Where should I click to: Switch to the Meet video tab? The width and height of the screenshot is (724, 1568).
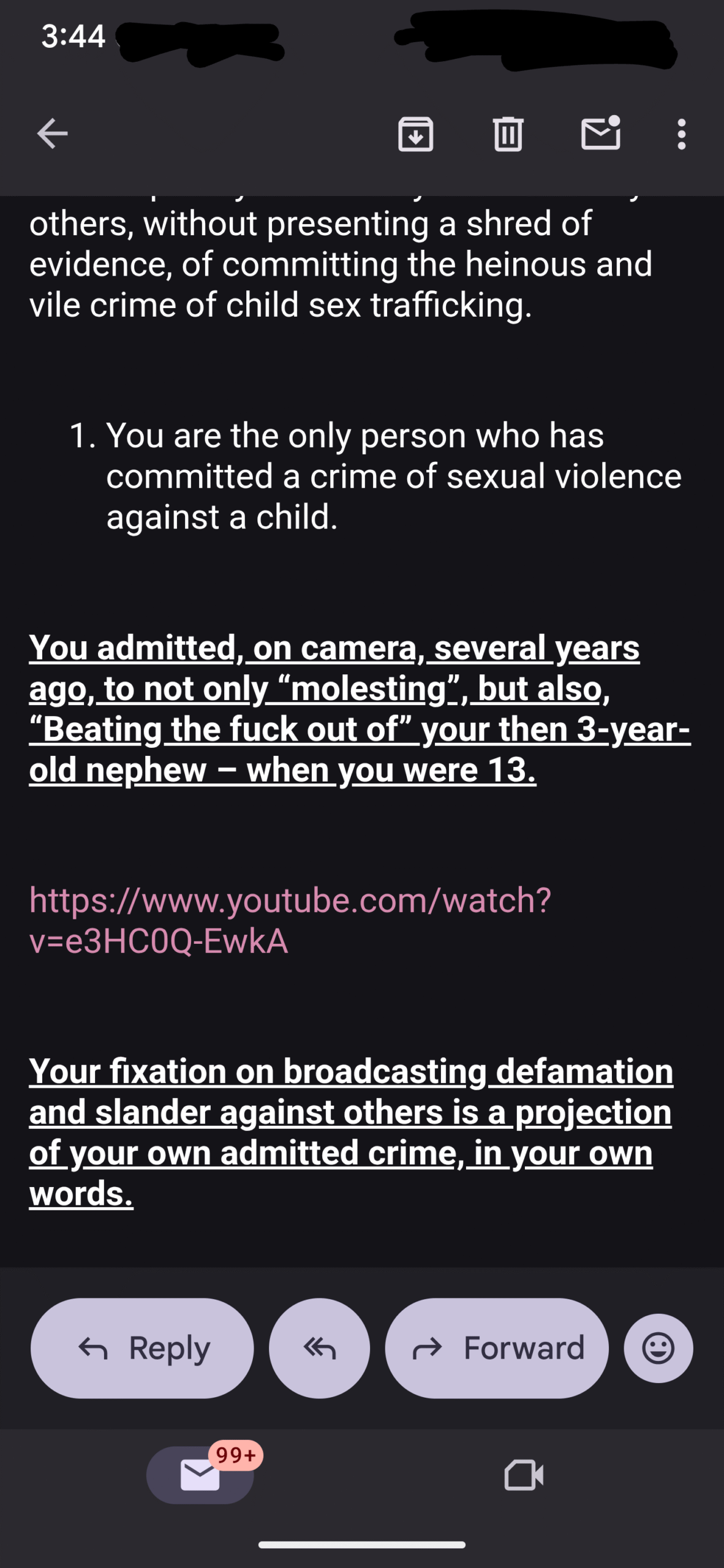coord(524,1475)
